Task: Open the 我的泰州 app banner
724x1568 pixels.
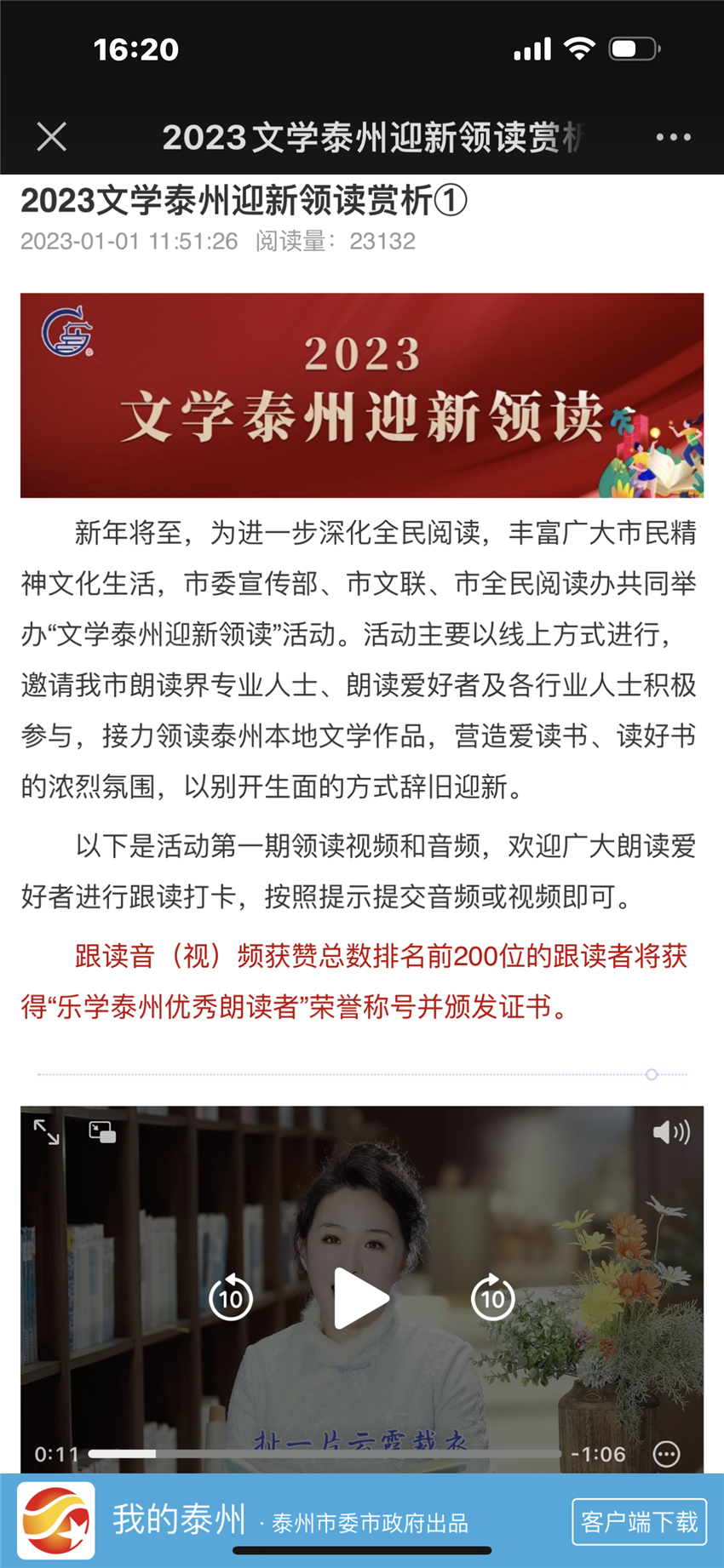Action: pos(179,1520)
